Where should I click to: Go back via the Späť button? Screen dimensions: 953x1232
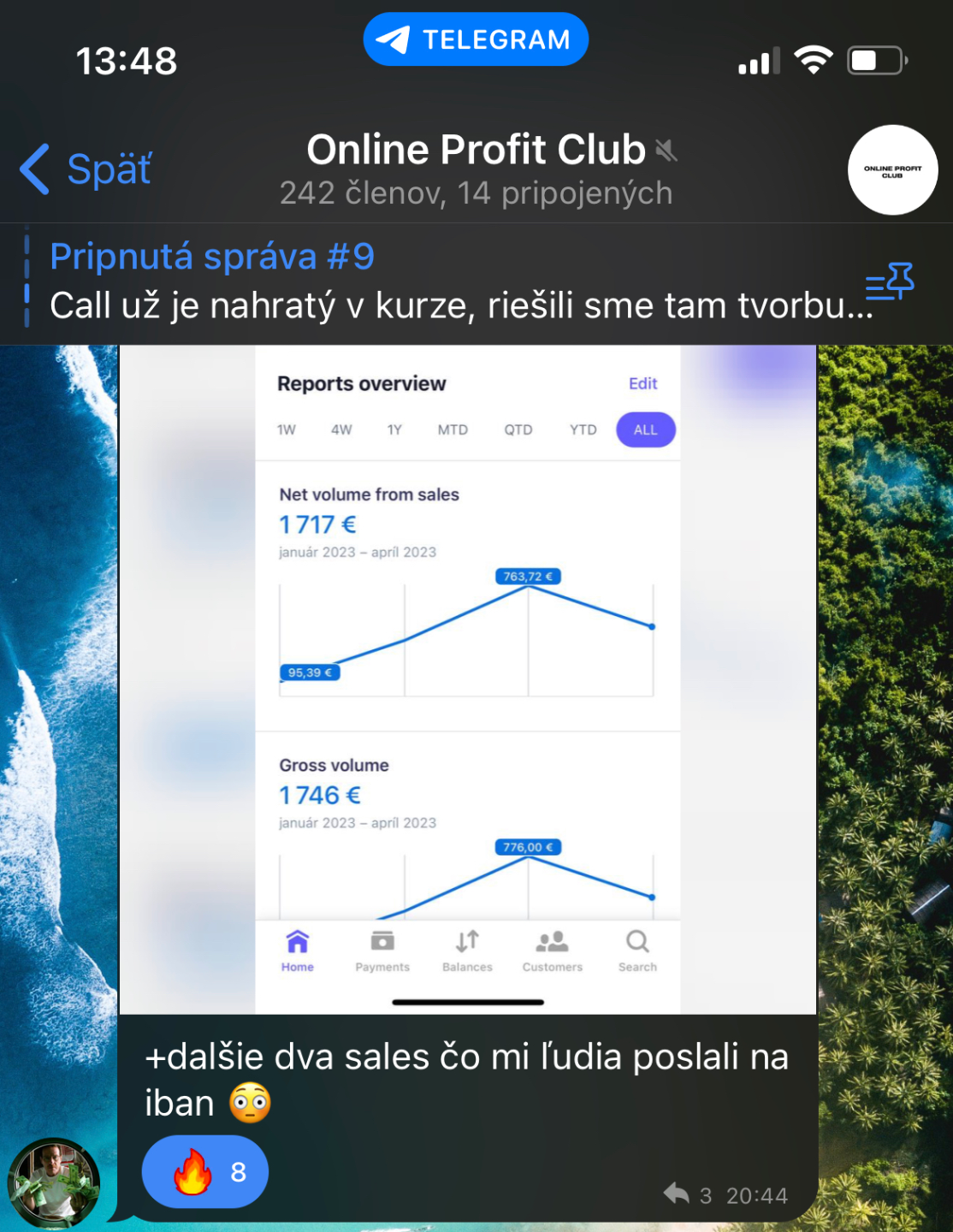coord(86,169)
